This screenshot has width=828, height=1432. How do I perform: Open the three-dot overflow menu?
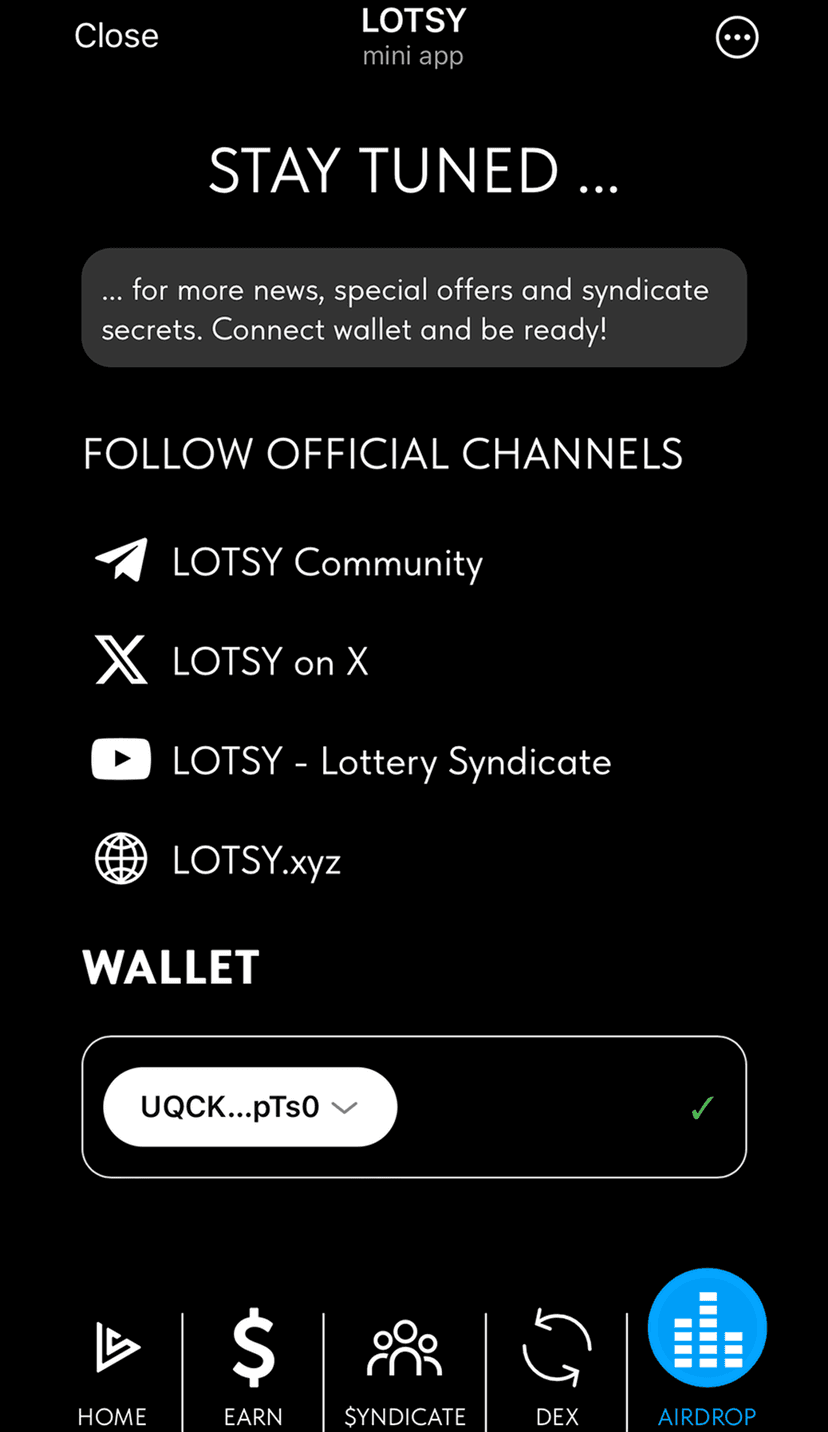pos(737,38)
